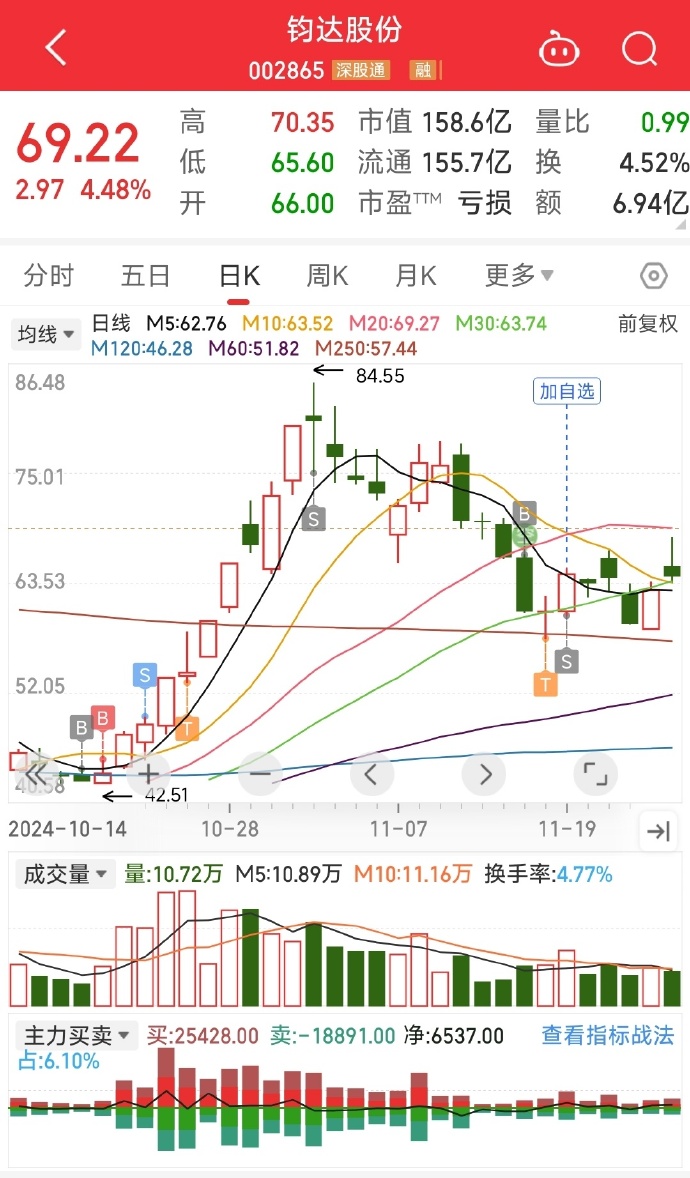
Task: Open the 均线 indicator dropdown
Action: [x=46, y=334]
